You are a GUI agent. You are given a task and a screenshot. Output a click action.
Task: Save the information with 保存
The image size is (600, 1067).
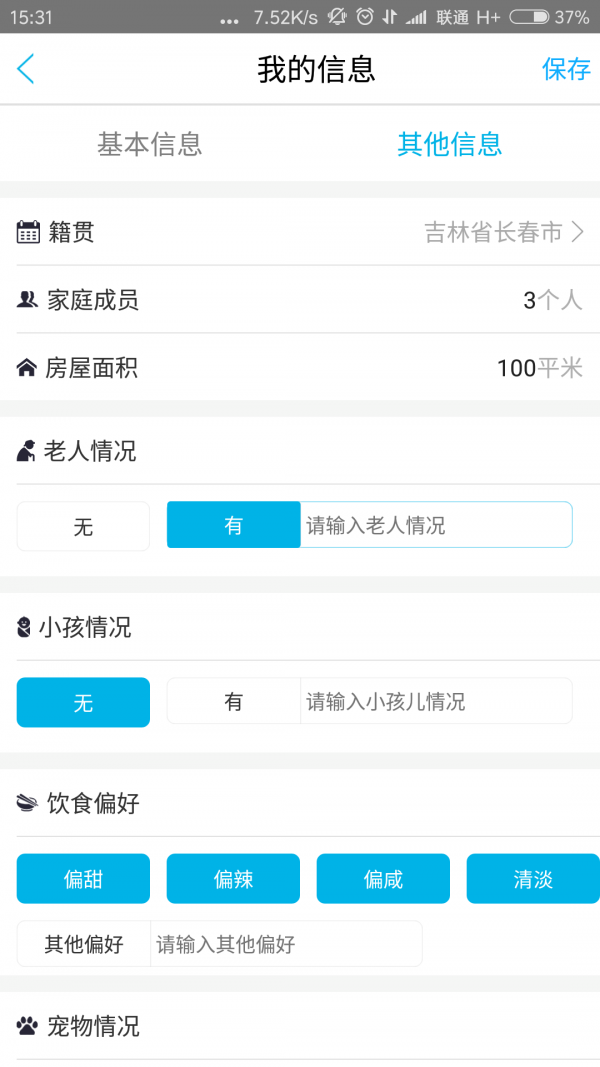tap(566, 69)
